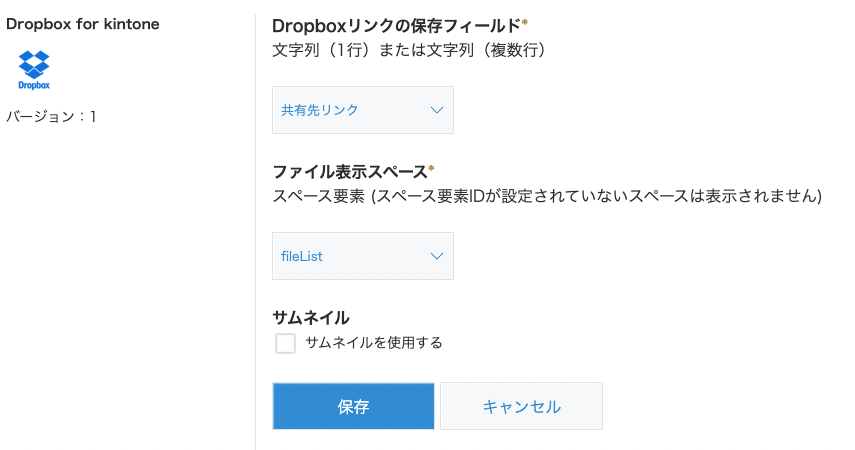
Task: Expand the fileList space dropdown
Action: click(x=362, y=256)
